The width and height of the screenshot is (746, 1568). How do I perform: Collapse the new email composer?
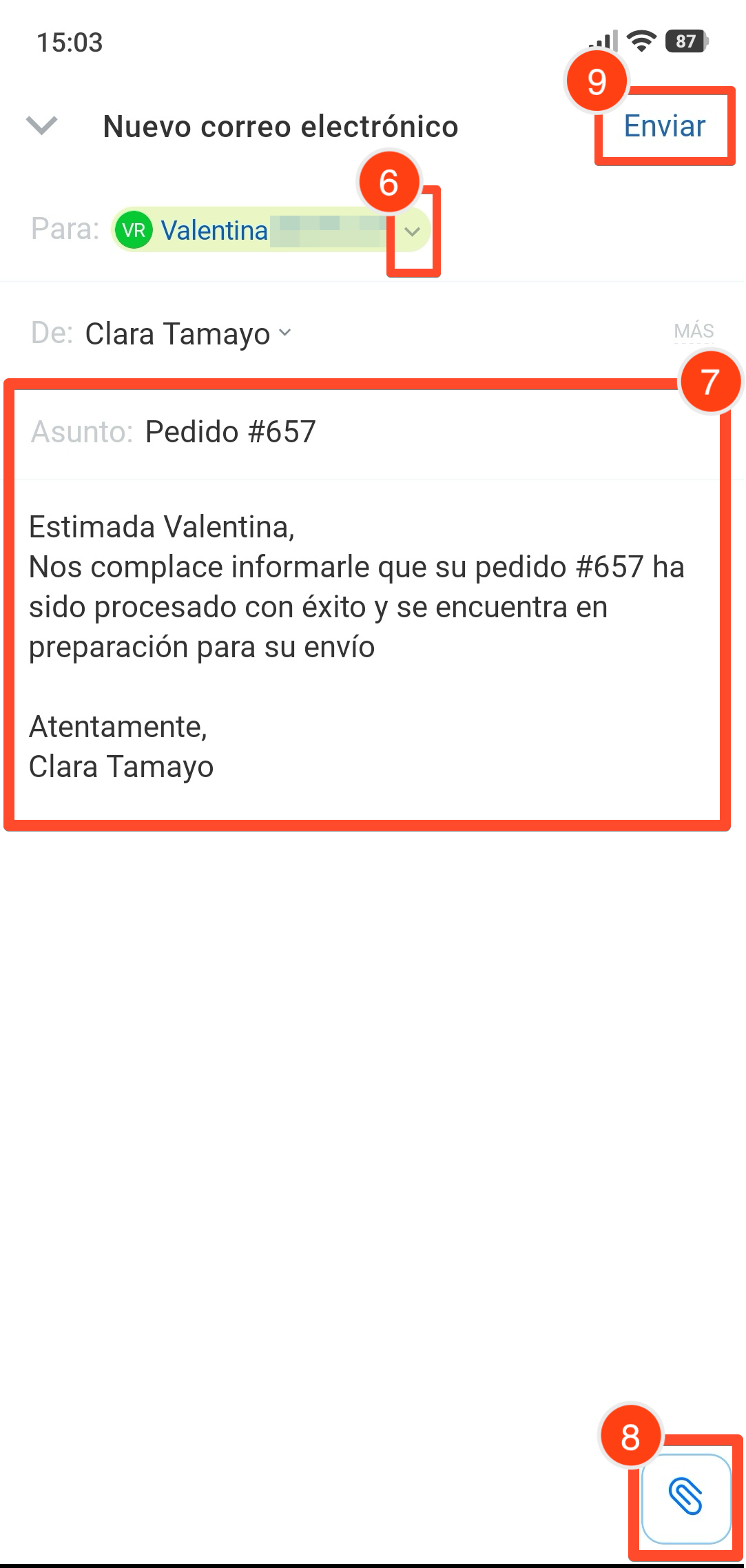pyautogui.click(x=41, y=125)
